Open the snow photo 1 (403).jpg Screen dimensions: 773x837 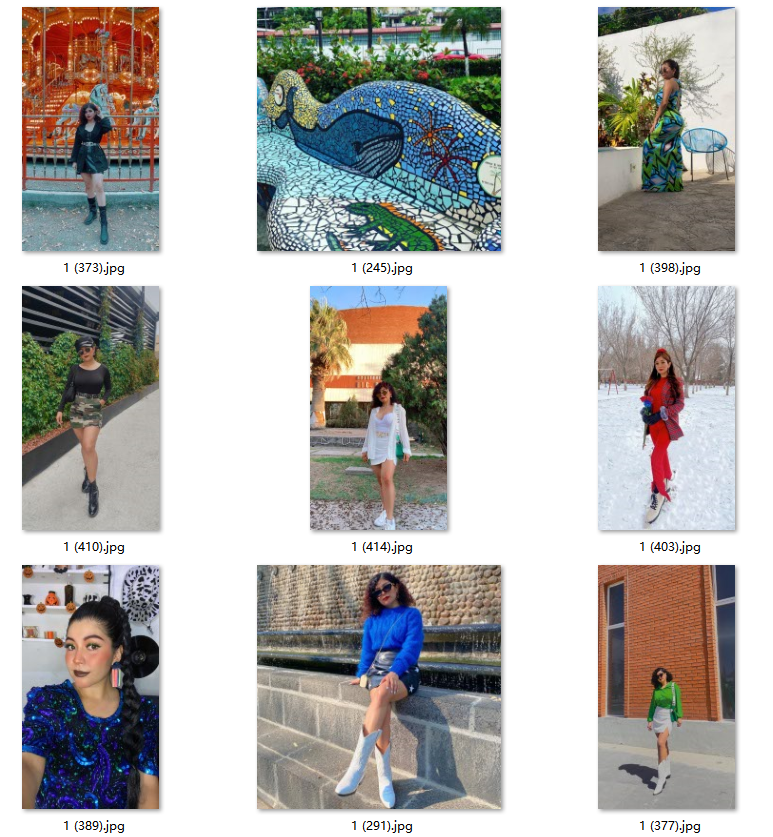[x=666, y=408]
